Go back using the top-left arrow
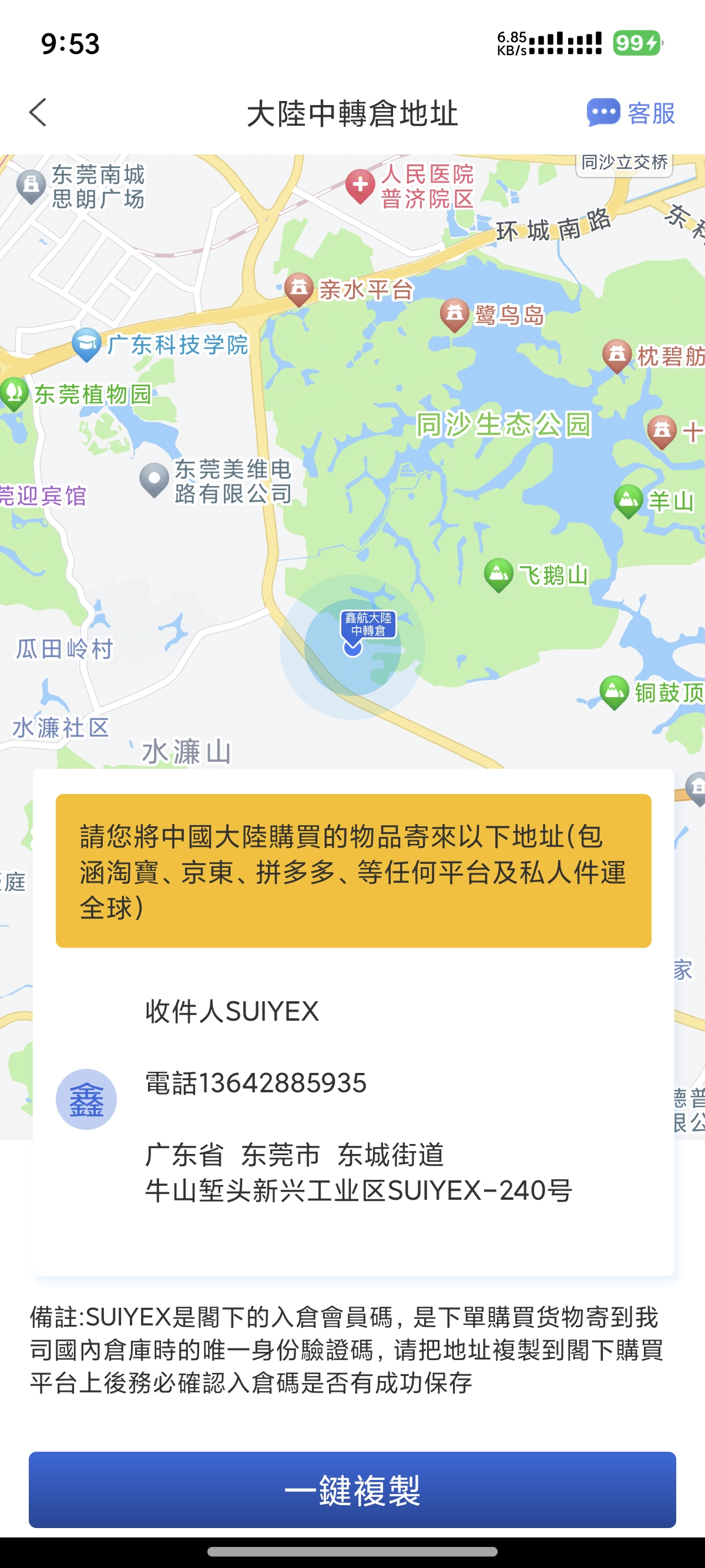The width and height of the screenshot is (705, 1568). (x=38, y=113)
